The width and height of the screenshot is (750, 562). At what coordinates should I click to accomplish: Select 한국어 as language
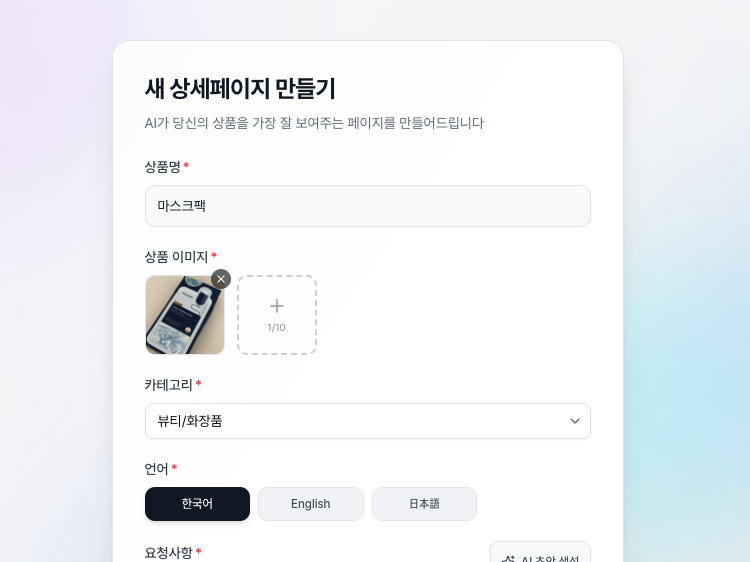[x=197, y=504]
